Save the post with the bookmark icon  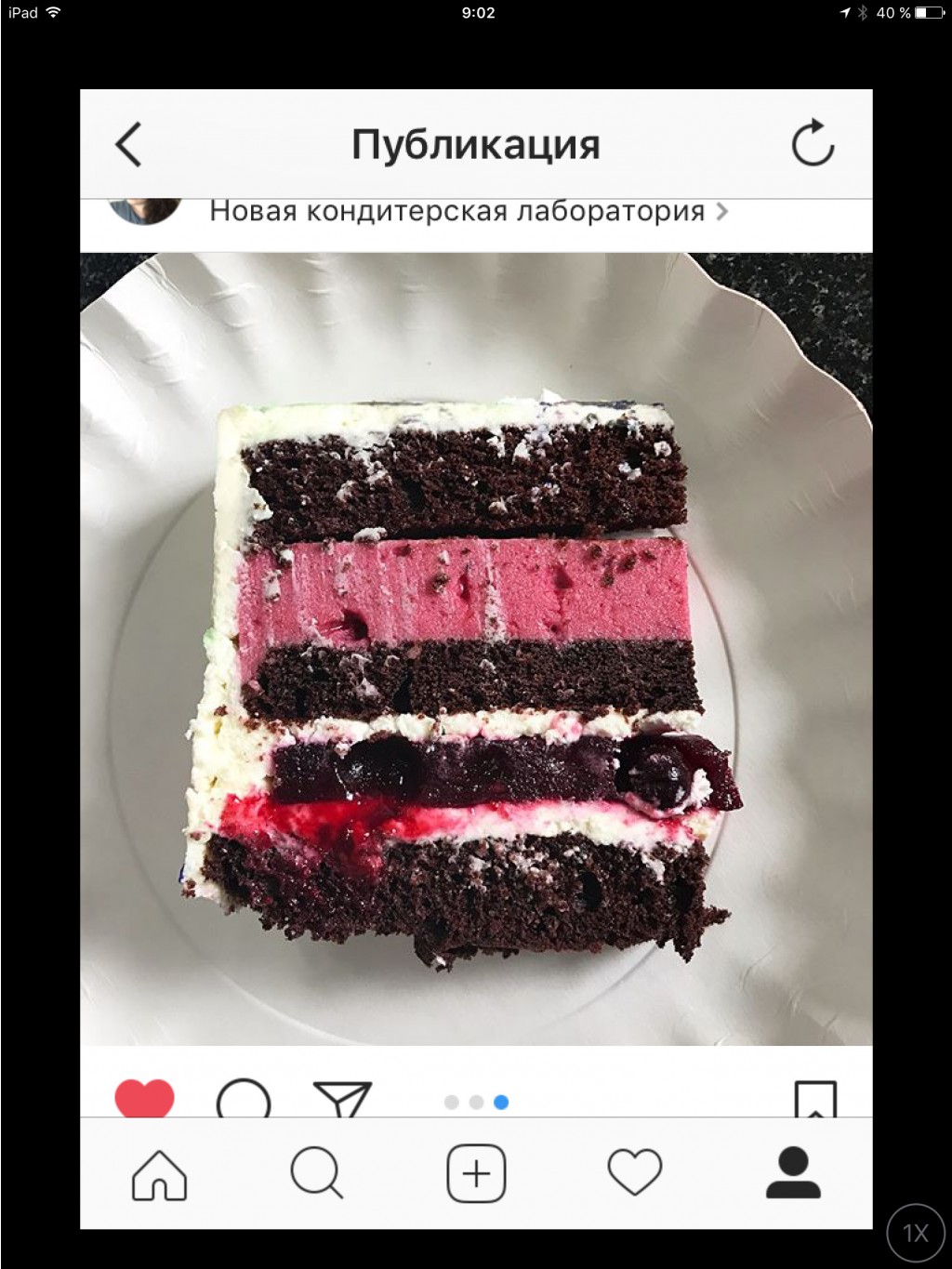point(815,1099)
